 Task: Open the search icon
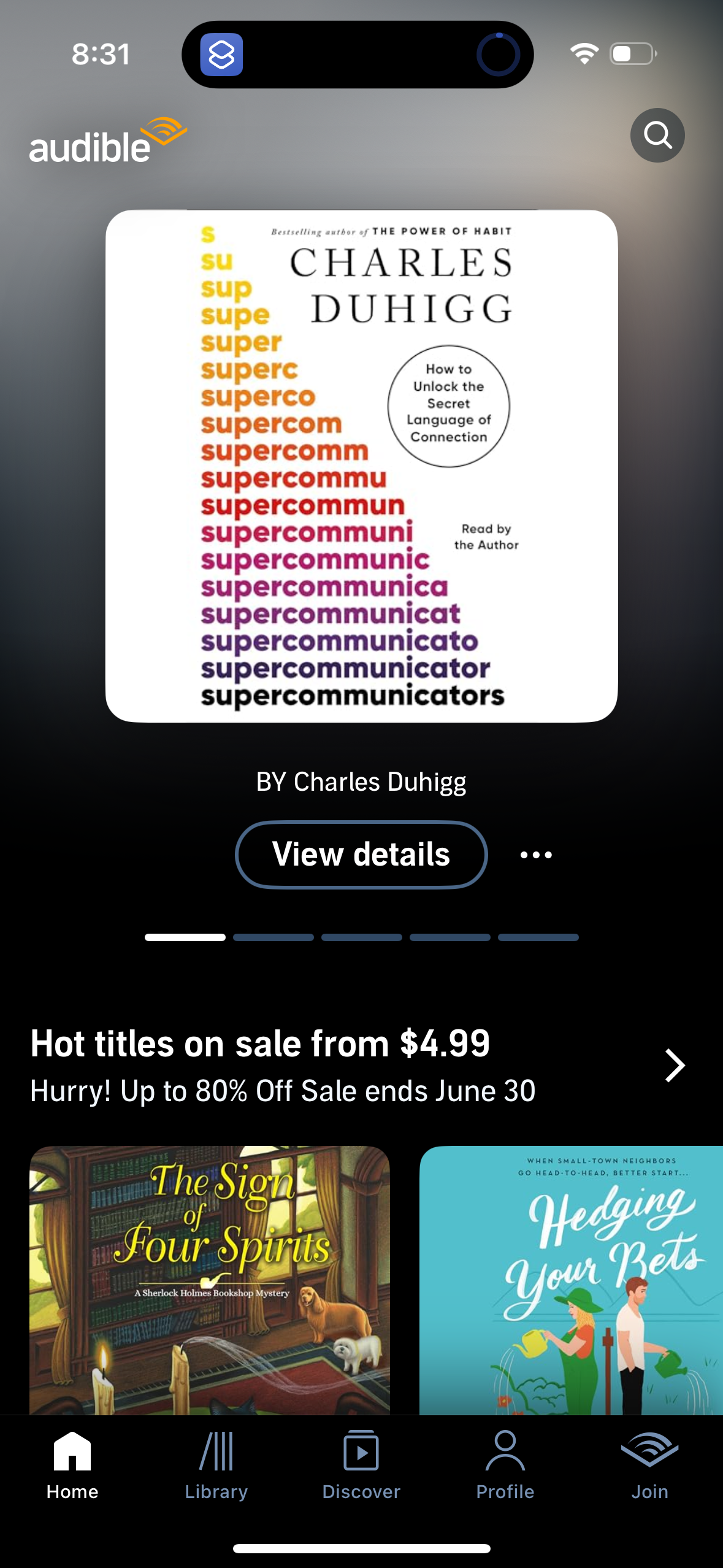pos(657,136)
